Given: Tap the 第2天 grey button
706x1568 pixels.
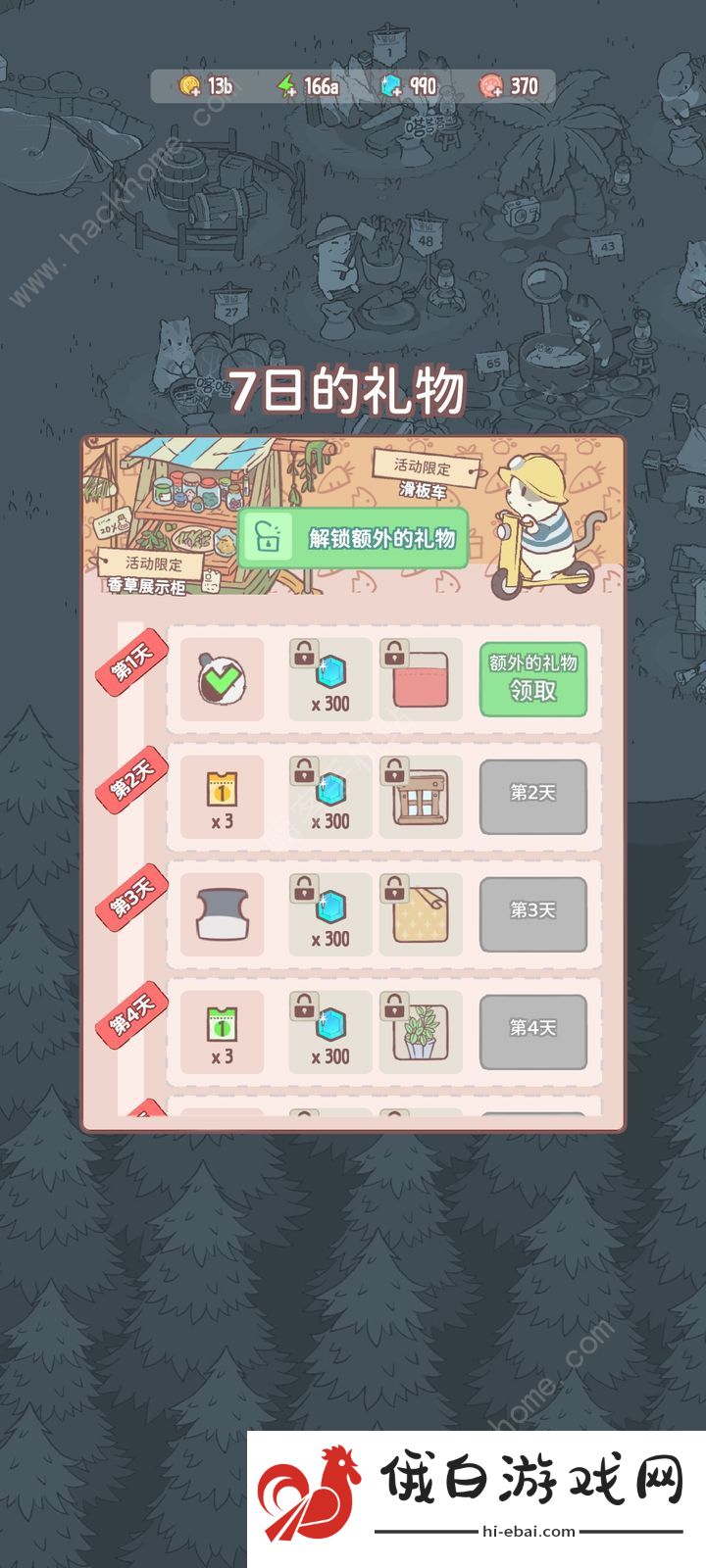Looking at the screenshot, I should click(x=532, y=796).
